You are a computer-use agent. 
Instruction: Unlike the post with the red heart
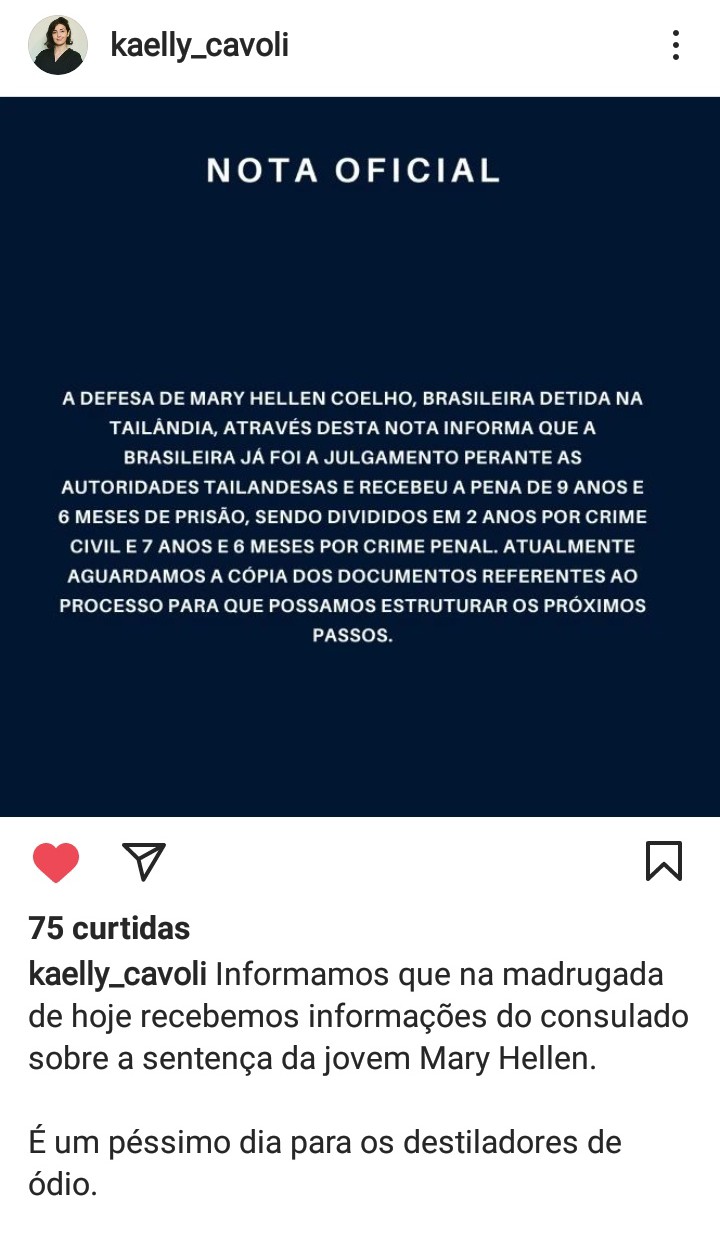(x=56, y=862)
